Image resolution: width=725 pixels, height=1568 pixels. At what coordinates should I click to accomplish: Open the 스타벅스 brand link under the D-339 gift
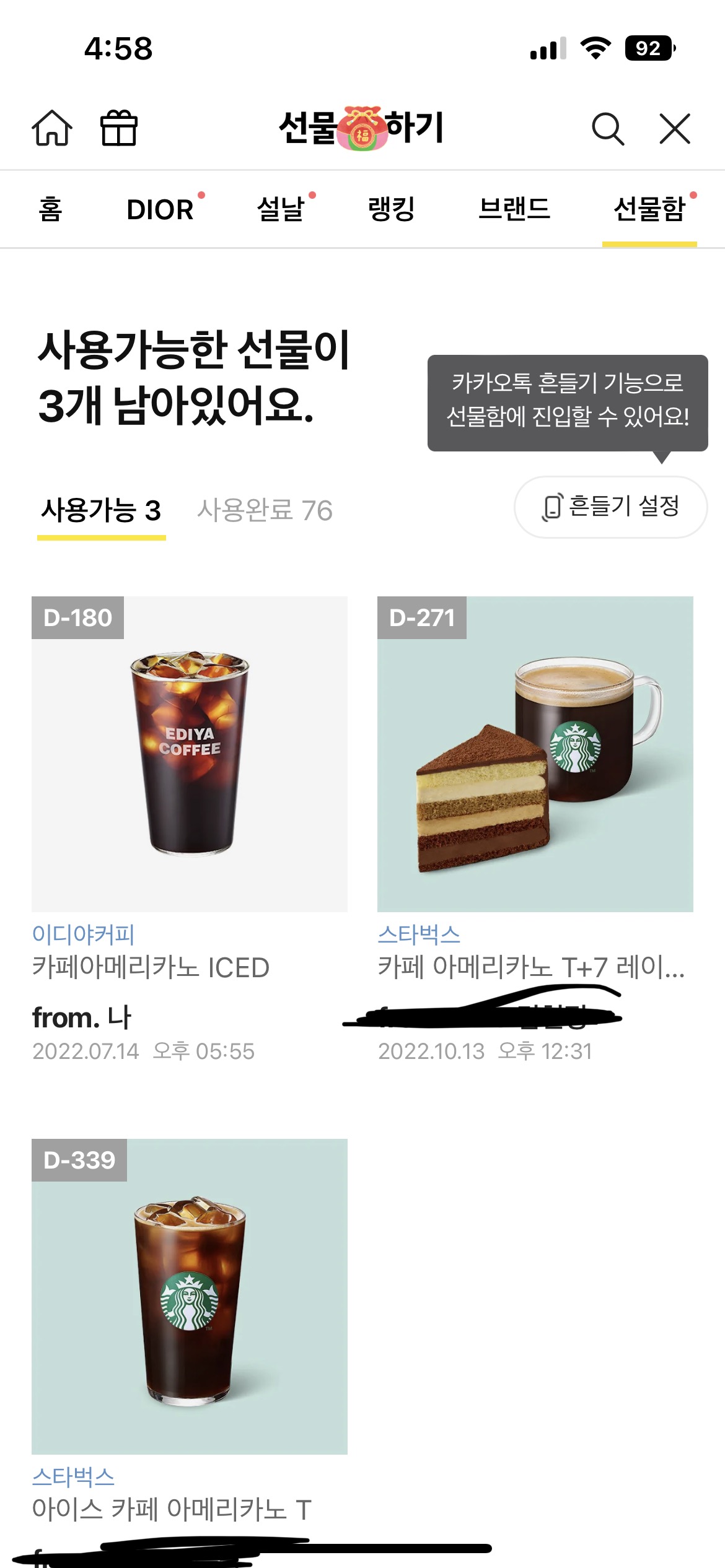click(73, 1477)
